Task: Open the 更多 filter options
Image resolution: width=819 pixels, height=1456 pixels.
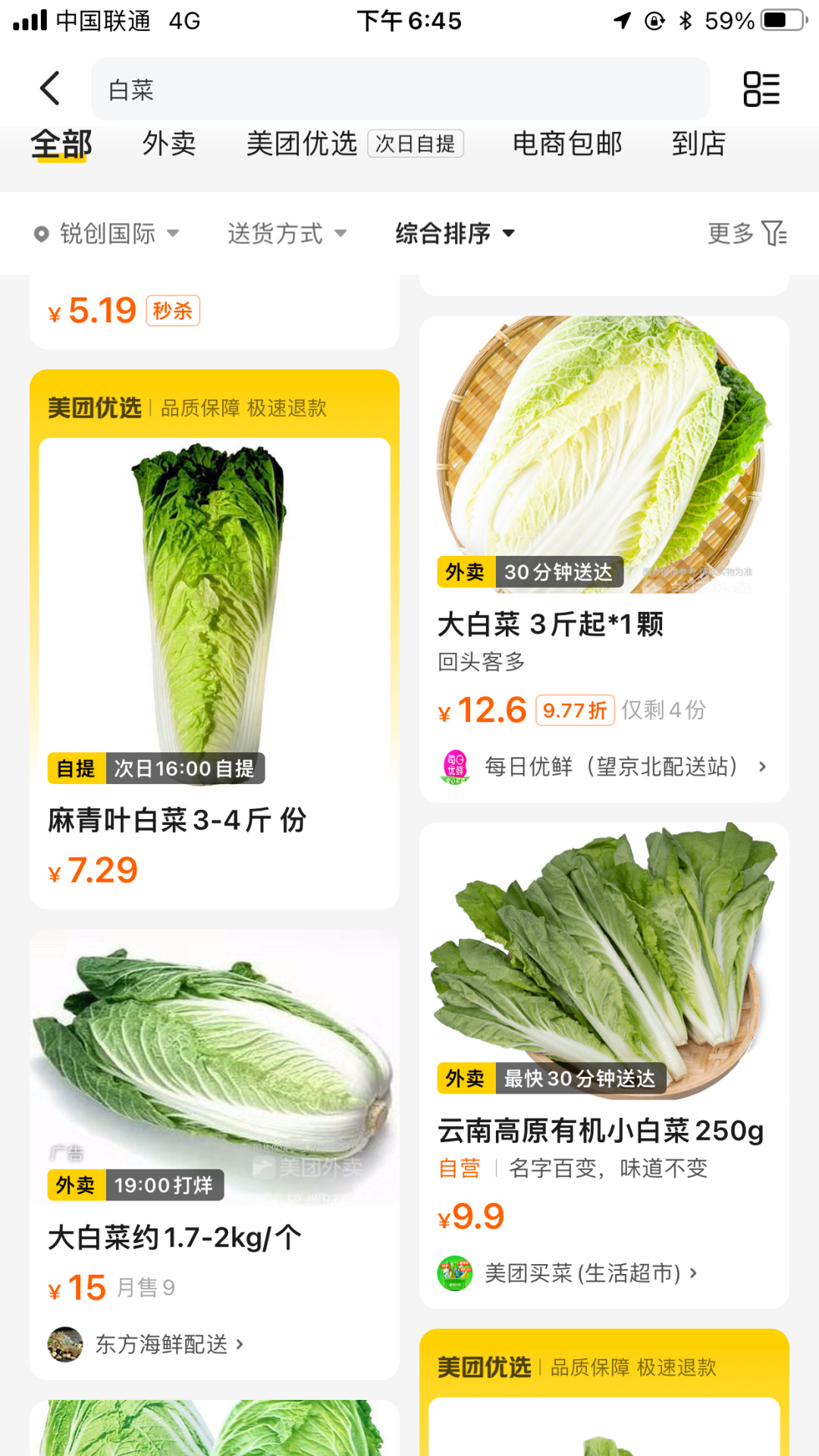Action: 747,234
